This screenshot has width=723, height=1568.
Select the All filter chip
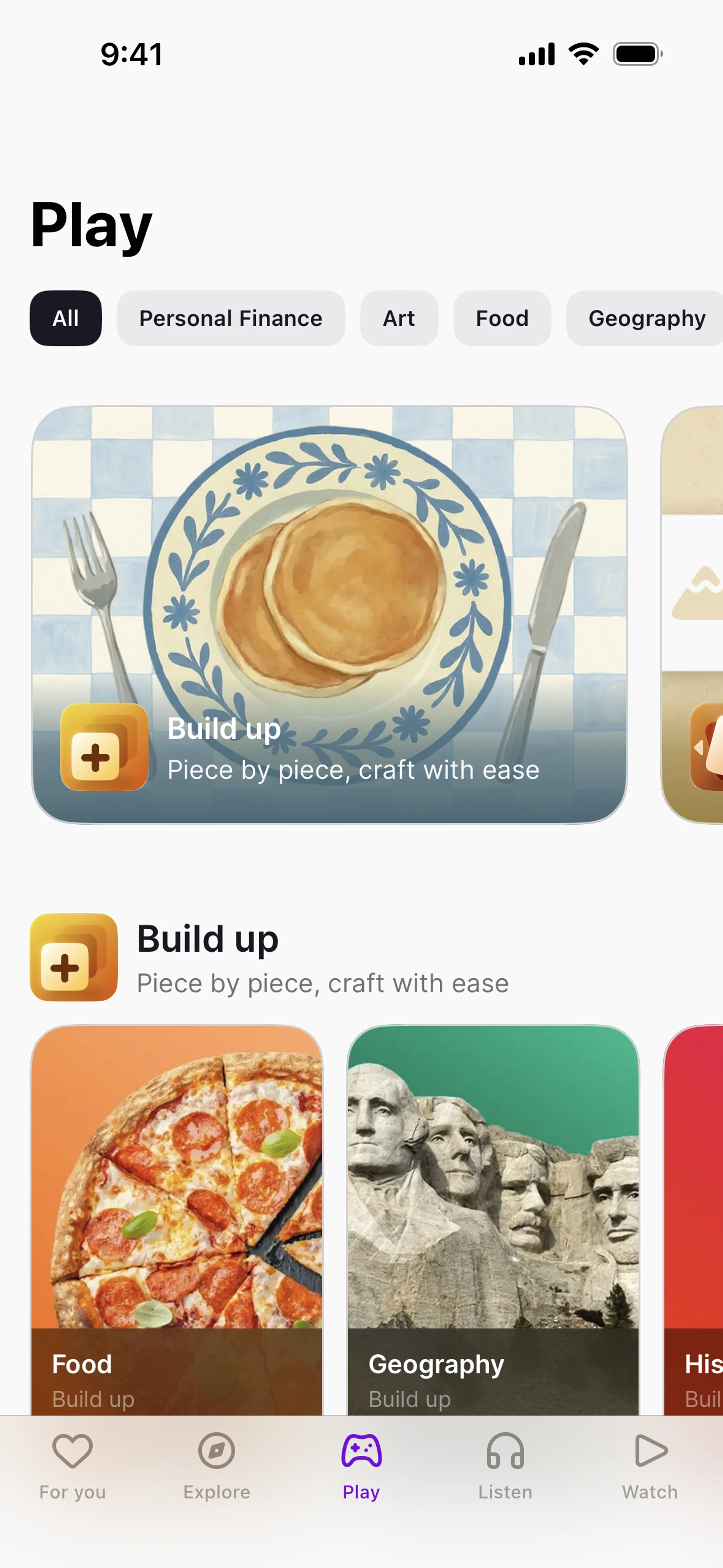point(66,318)
